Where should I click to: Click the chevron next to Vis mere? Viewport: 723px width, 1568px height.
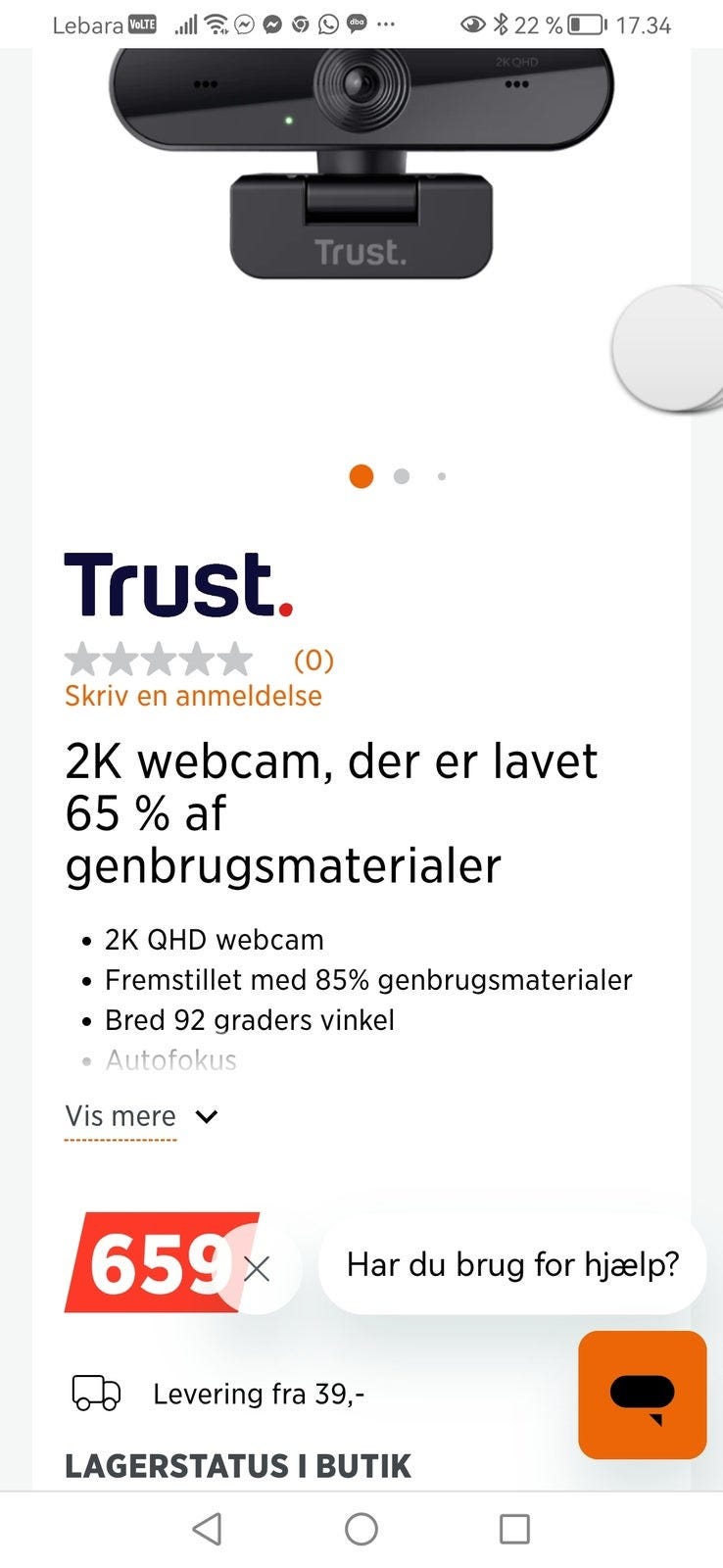(206, 1116)
